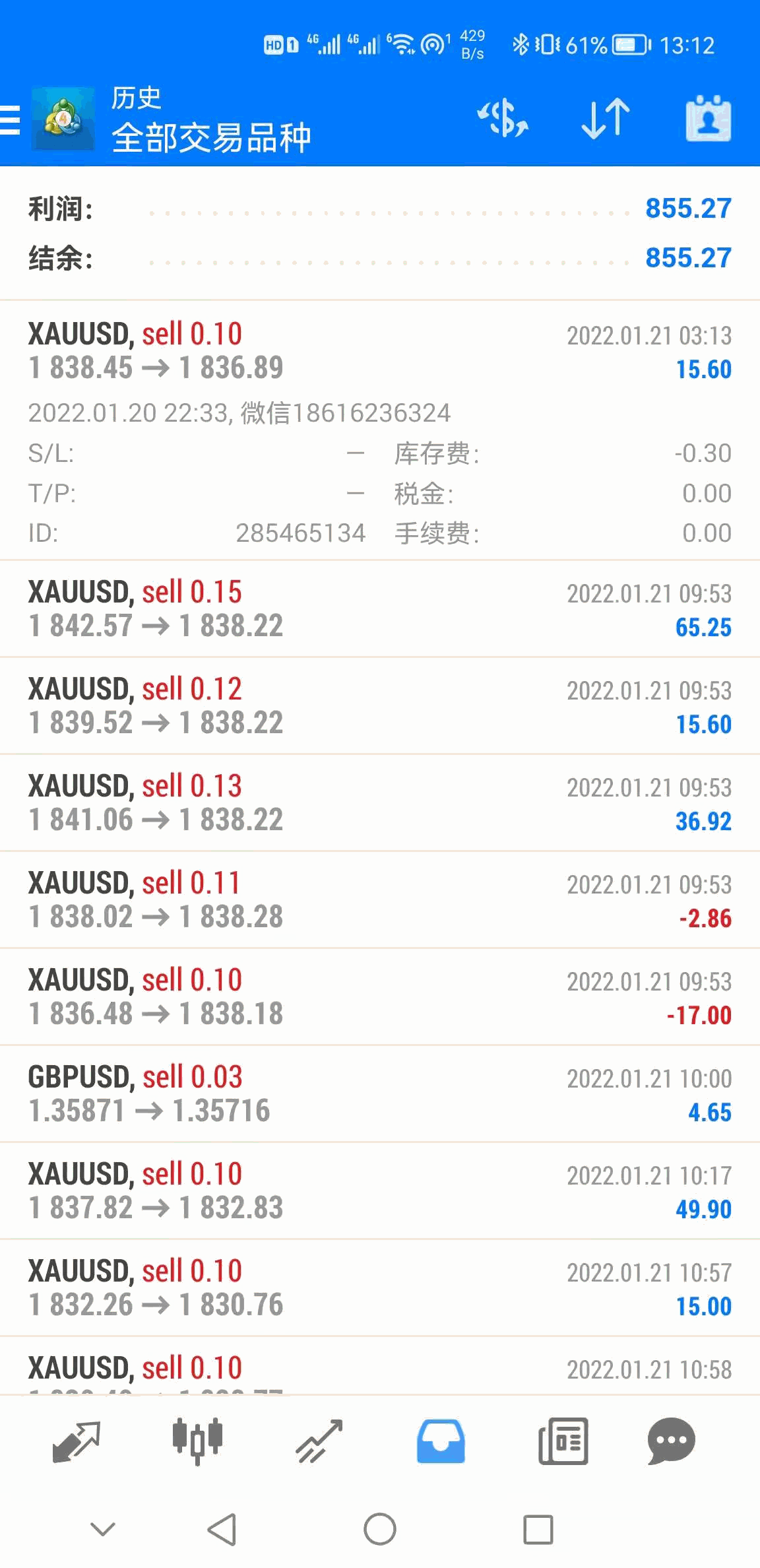Expand the GBPUSD sell 0.03 trade

pos(379,1094)
